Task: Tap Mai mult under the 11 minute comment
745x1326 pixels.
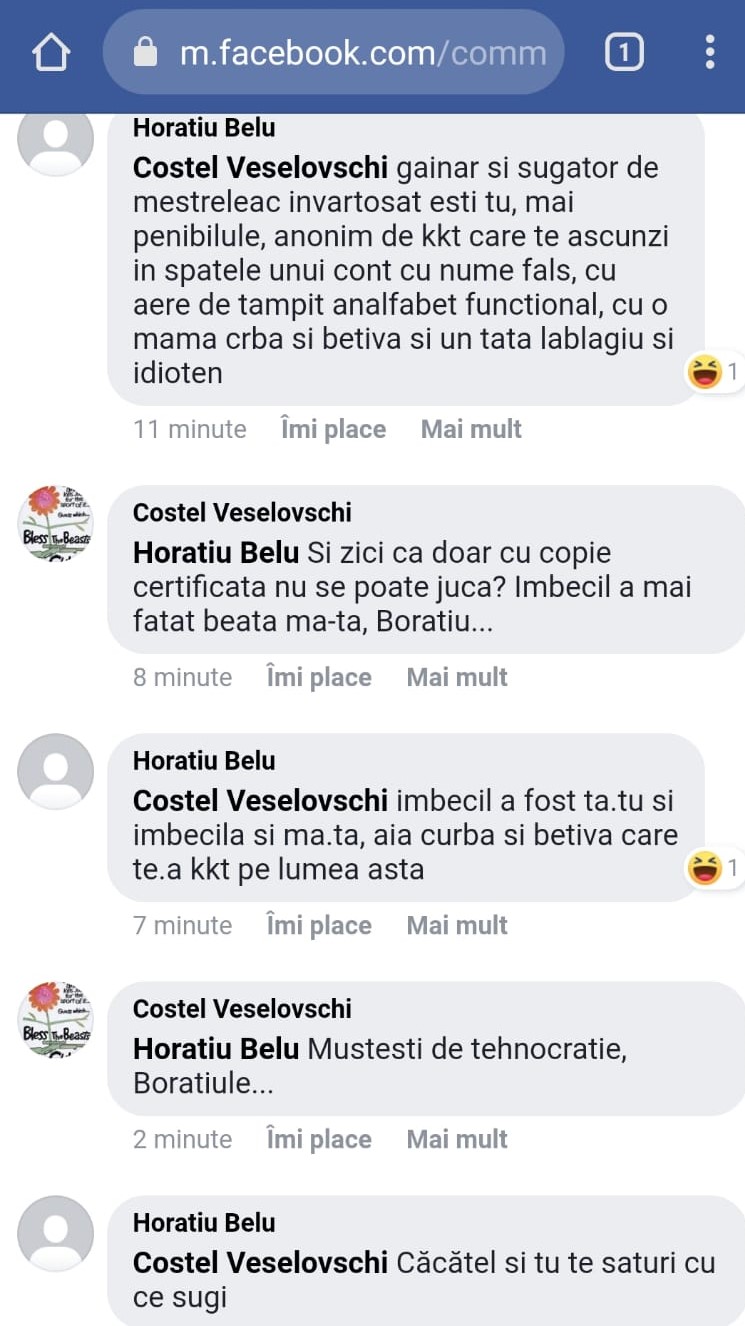Action: click(x=471, y=429)
